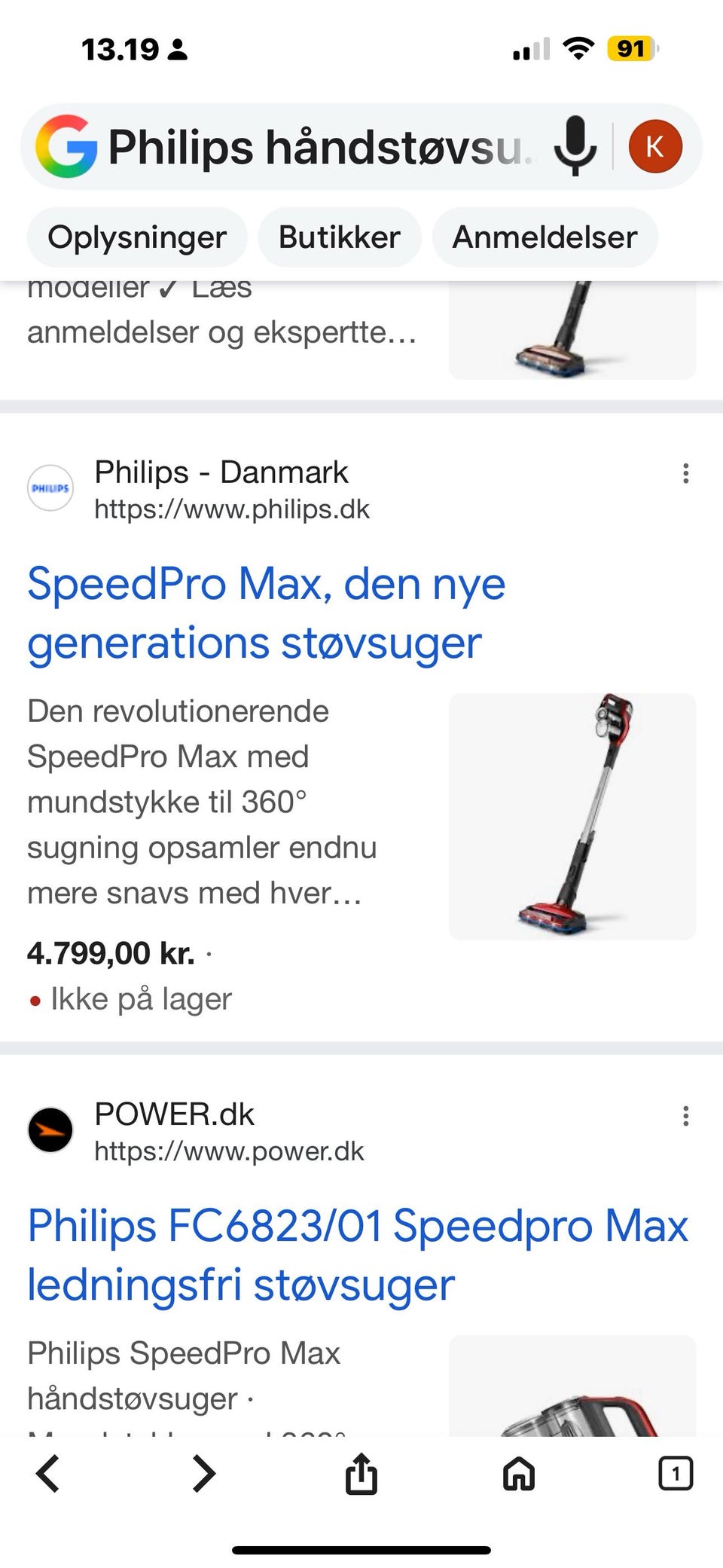Show the Anmeldelser chip results

[x=545, y=237]
